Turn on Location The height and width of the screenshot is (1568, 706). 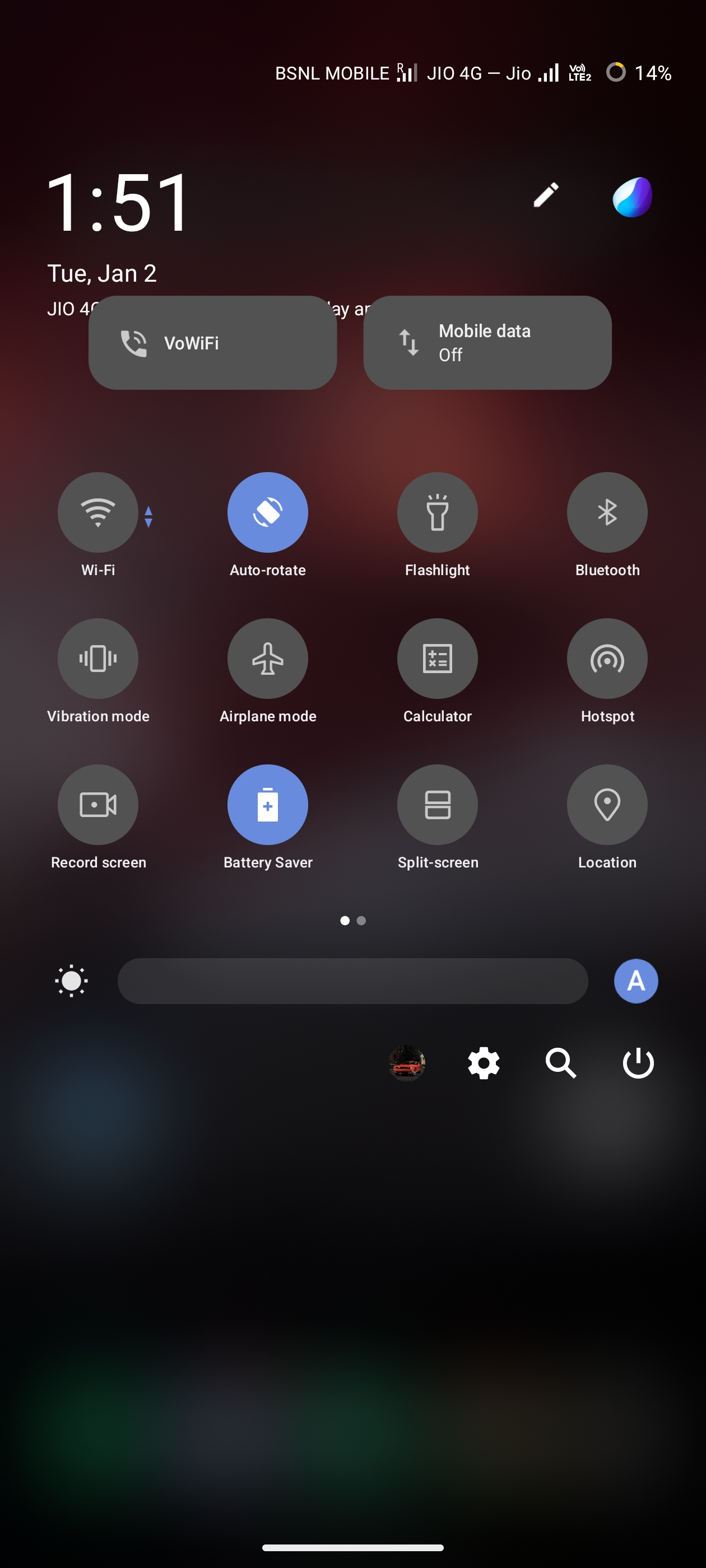point(607,805)
